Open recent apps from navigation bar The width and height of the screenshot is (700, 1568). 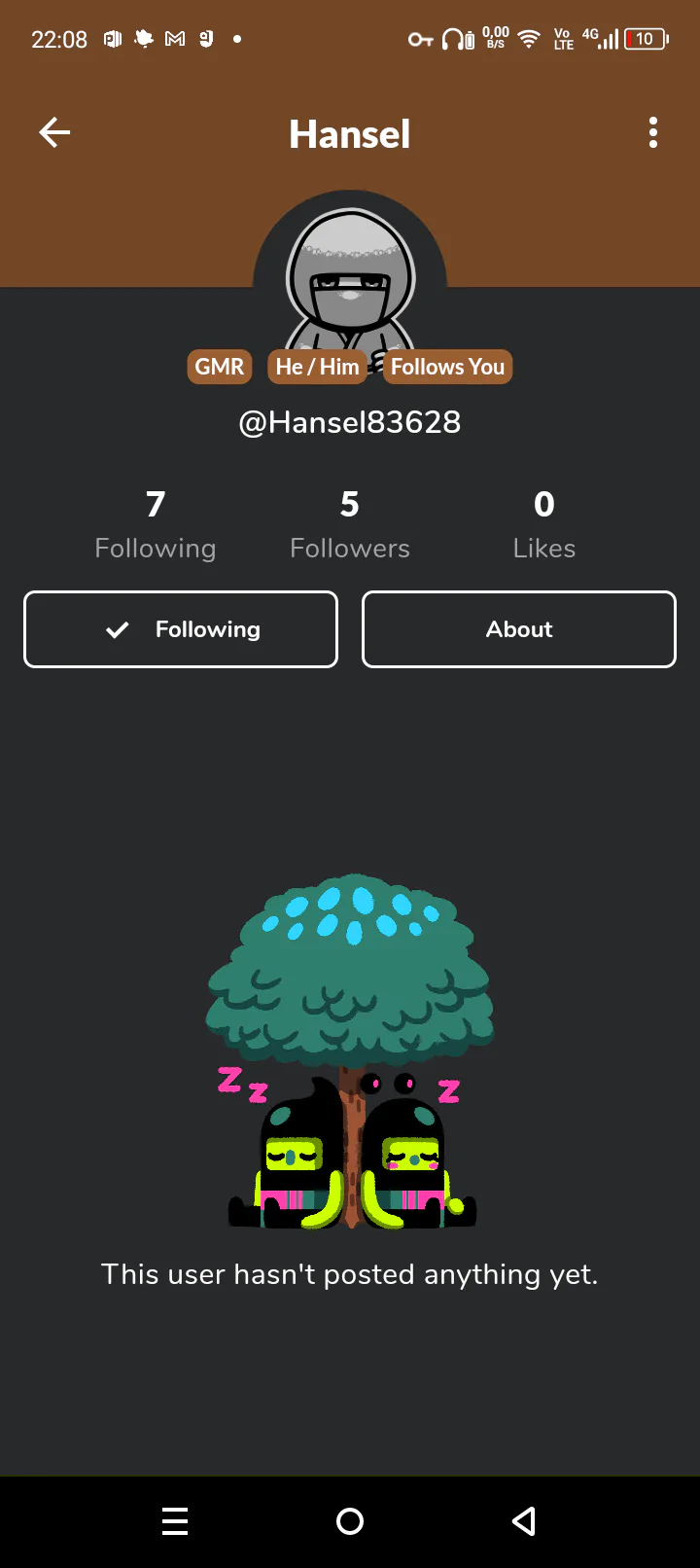(175, 1521)
